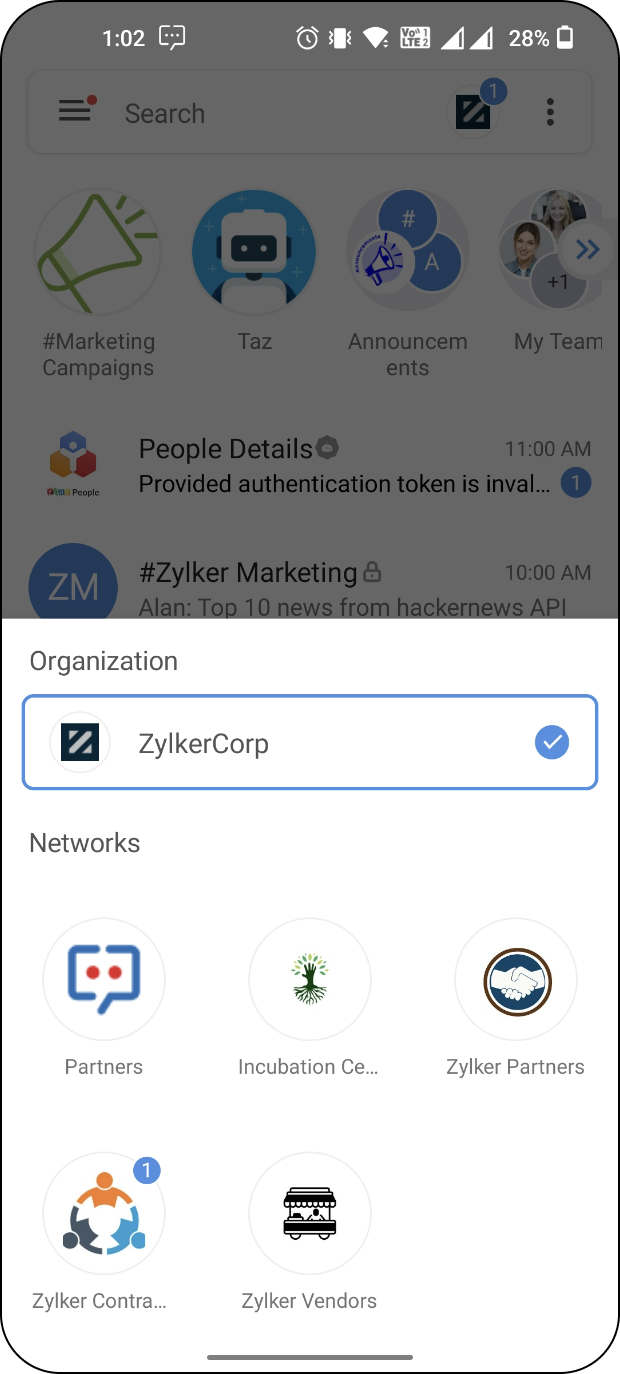Open the Zylker Contractors network

click(104, 1214)
